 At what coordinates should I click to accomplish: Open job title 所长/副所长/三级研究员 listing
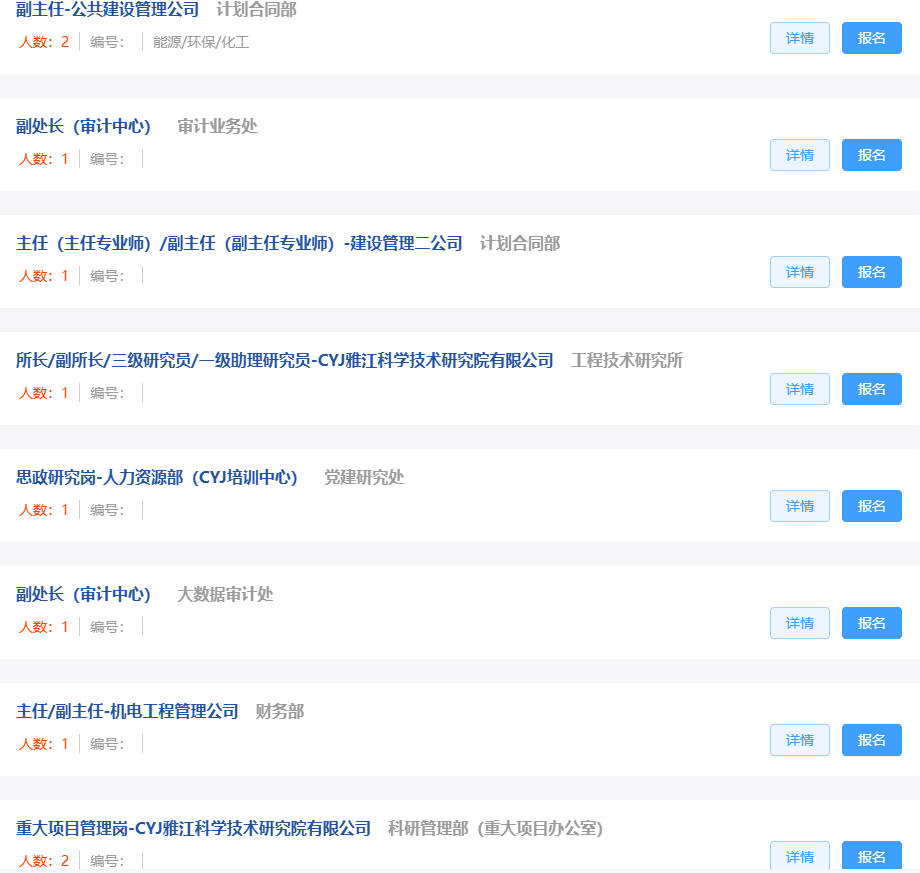[x=285, y=360]
